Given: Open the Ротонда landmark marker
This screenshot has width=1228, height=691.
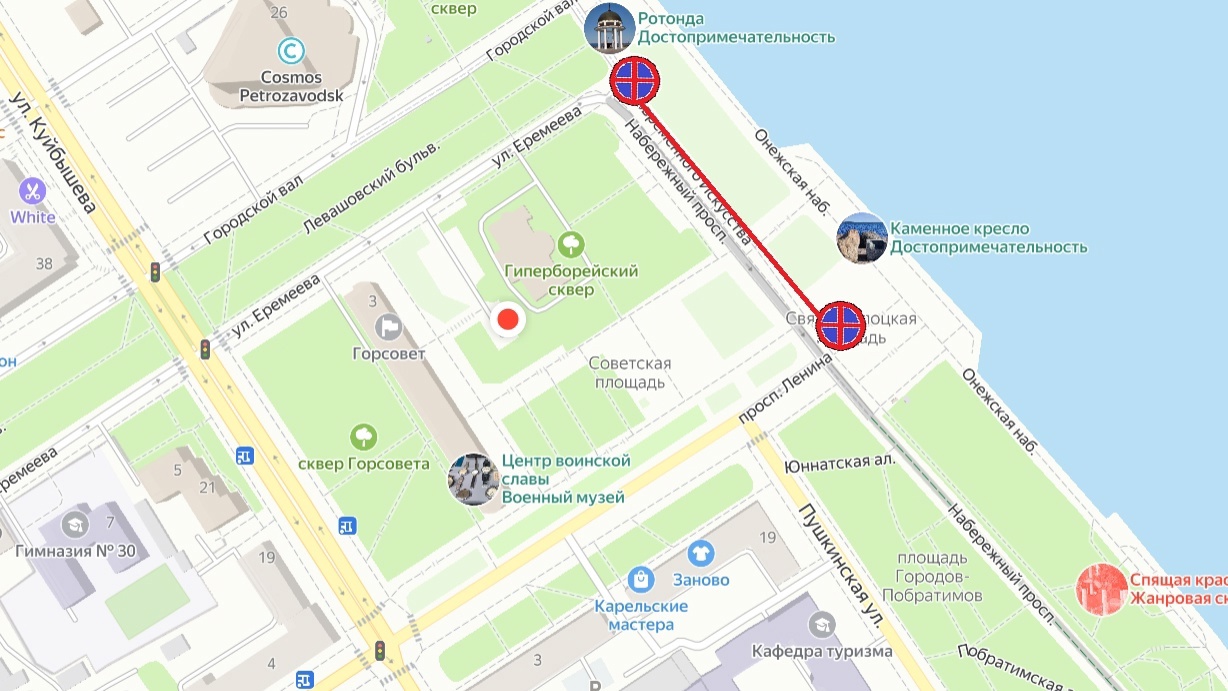Looking at the screenshot, I should pos(609,27).
